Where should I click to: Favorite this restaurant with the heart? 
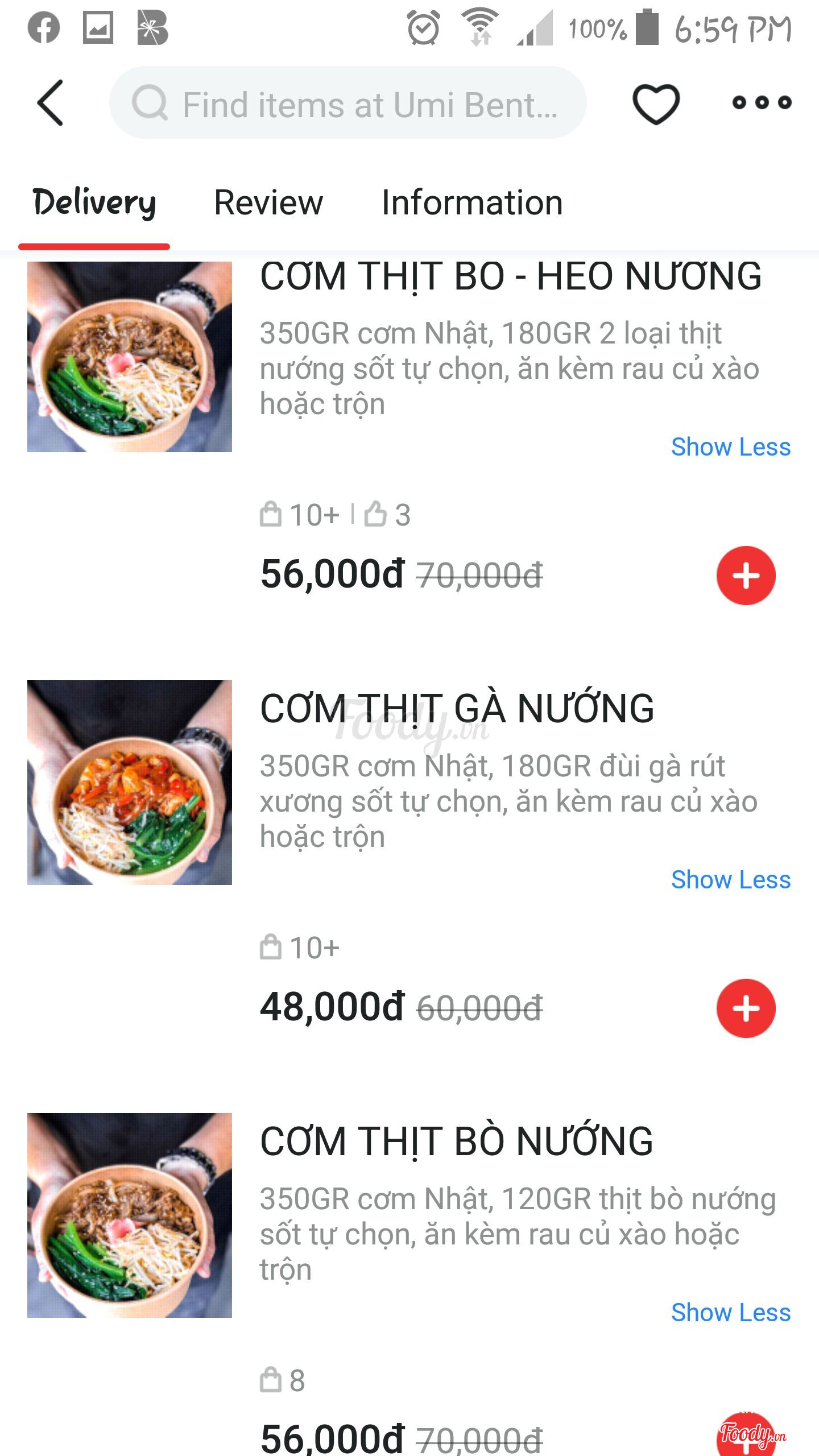pos(656,104)
